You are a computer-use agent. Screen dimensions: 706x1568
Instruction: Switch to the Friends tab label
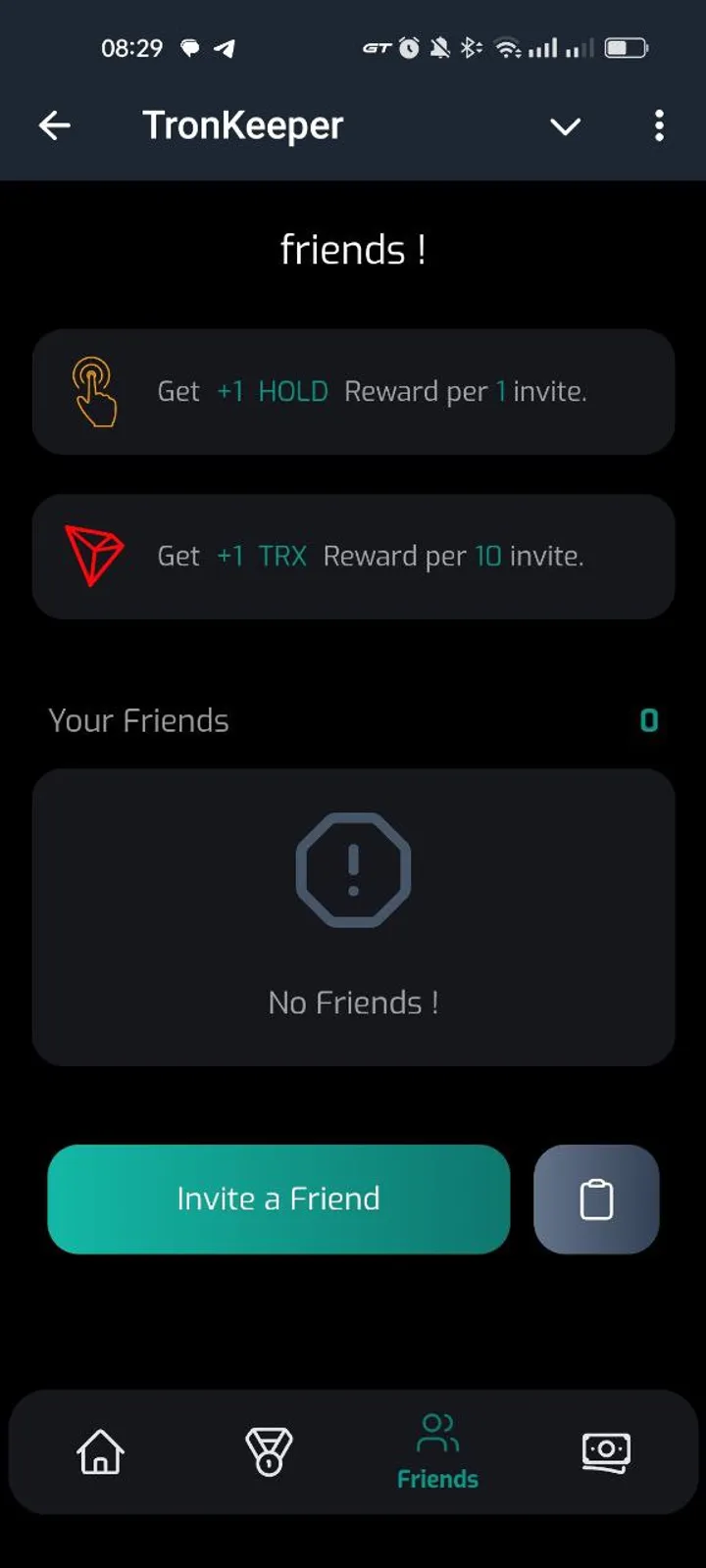click(x=437, y=1480)
